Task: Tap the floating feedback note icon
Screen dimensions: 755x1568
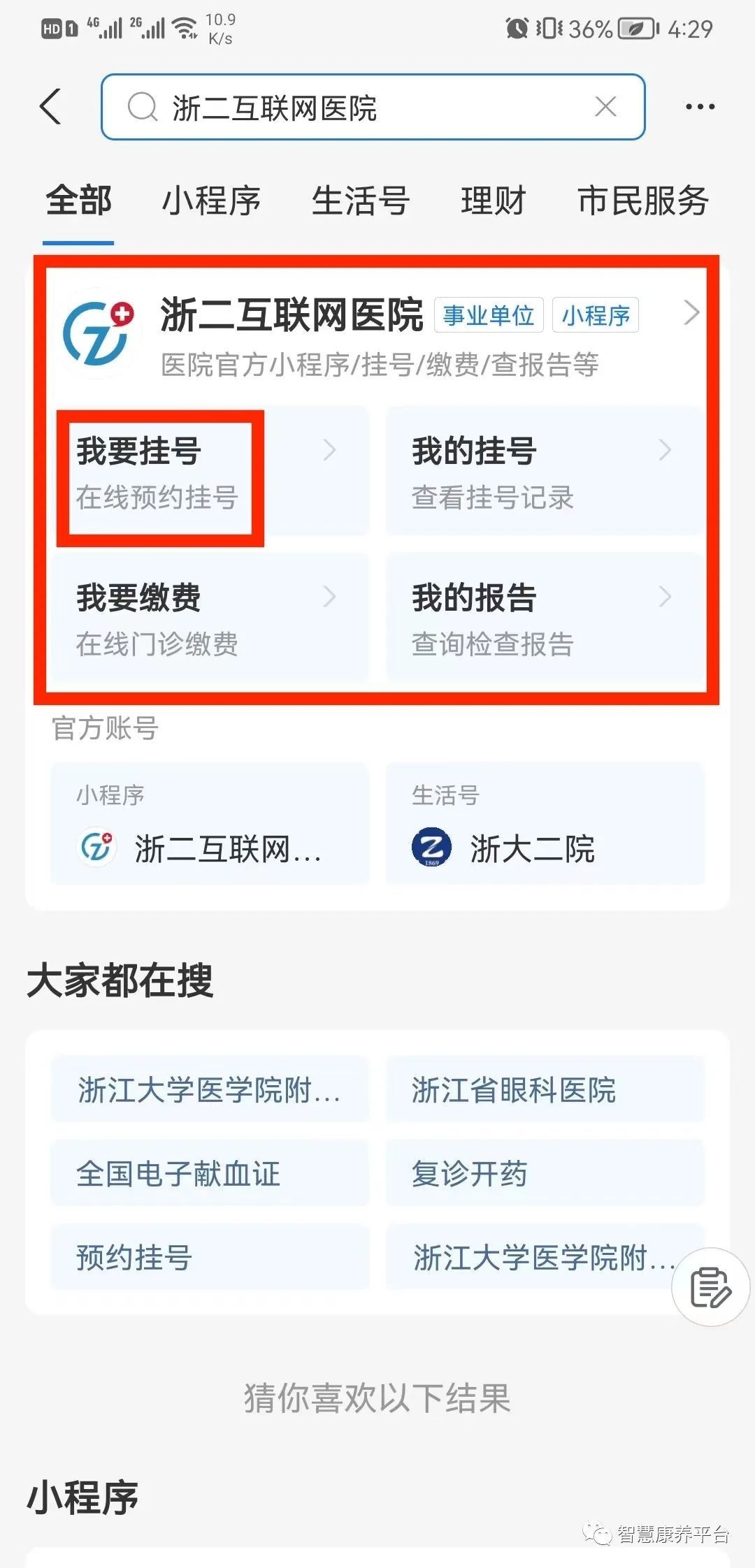Action: tap(710, 1287)
